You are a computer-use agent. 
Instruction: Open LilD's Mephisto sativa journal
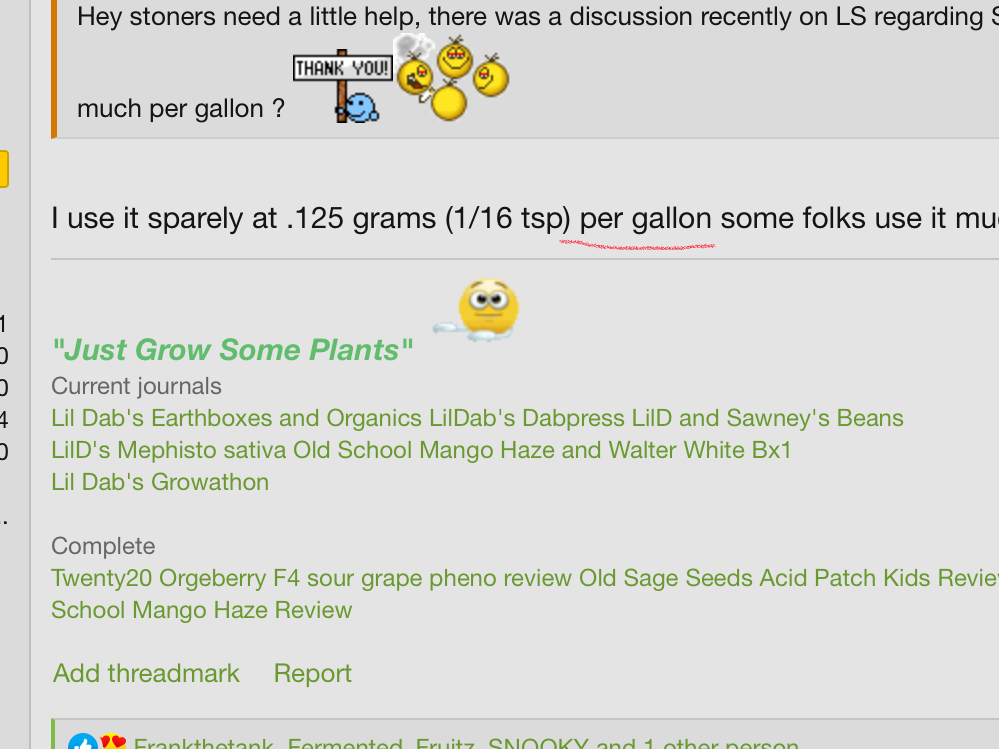[x=169, y=450]
